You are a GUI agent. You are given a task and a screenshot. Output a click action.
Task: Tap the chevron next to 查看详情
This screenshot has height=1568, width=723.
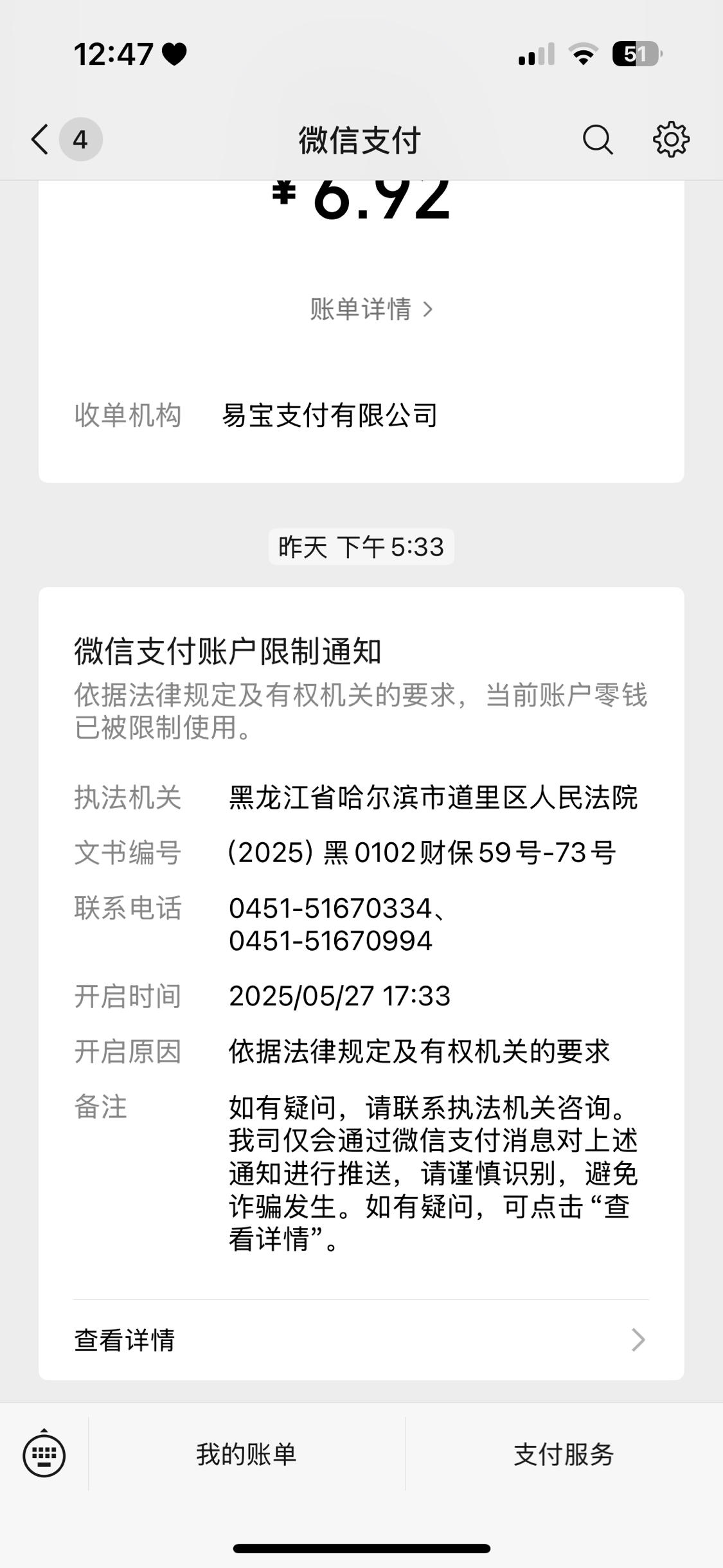638,1341
